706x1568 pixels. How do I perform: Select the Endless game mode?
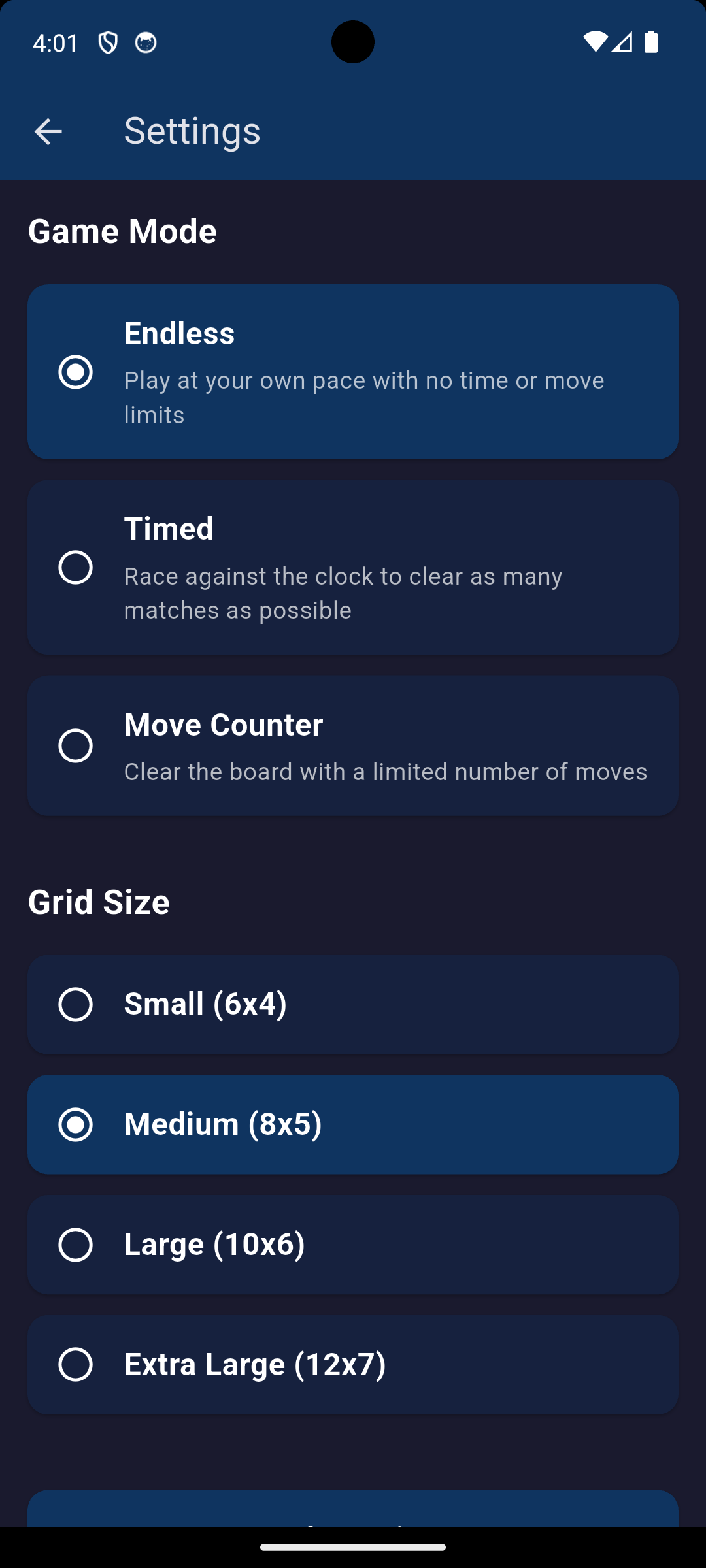tap(353, 371)
